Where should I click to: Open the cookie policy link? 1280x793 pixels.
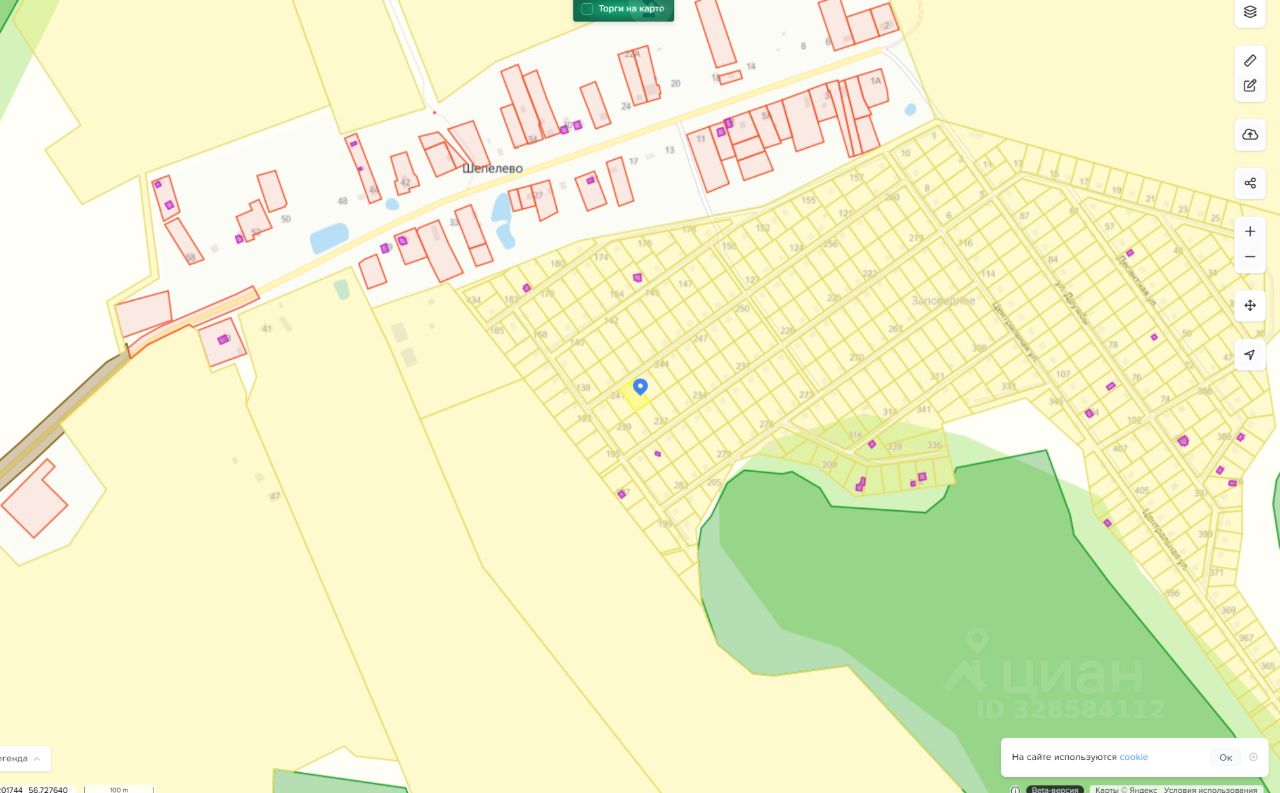pos(1133,757)
